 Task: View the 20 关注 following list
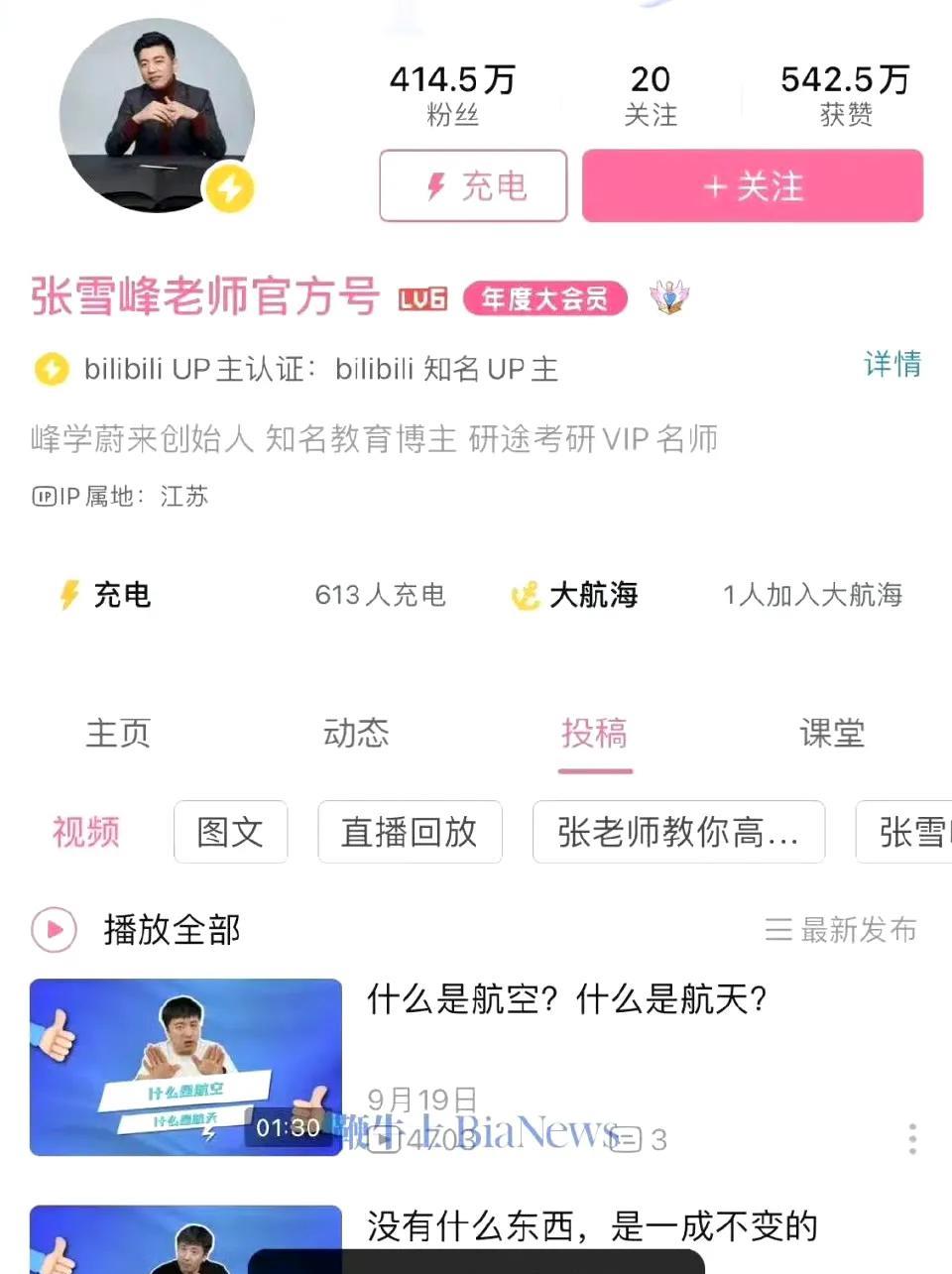[x=651, y=95]
